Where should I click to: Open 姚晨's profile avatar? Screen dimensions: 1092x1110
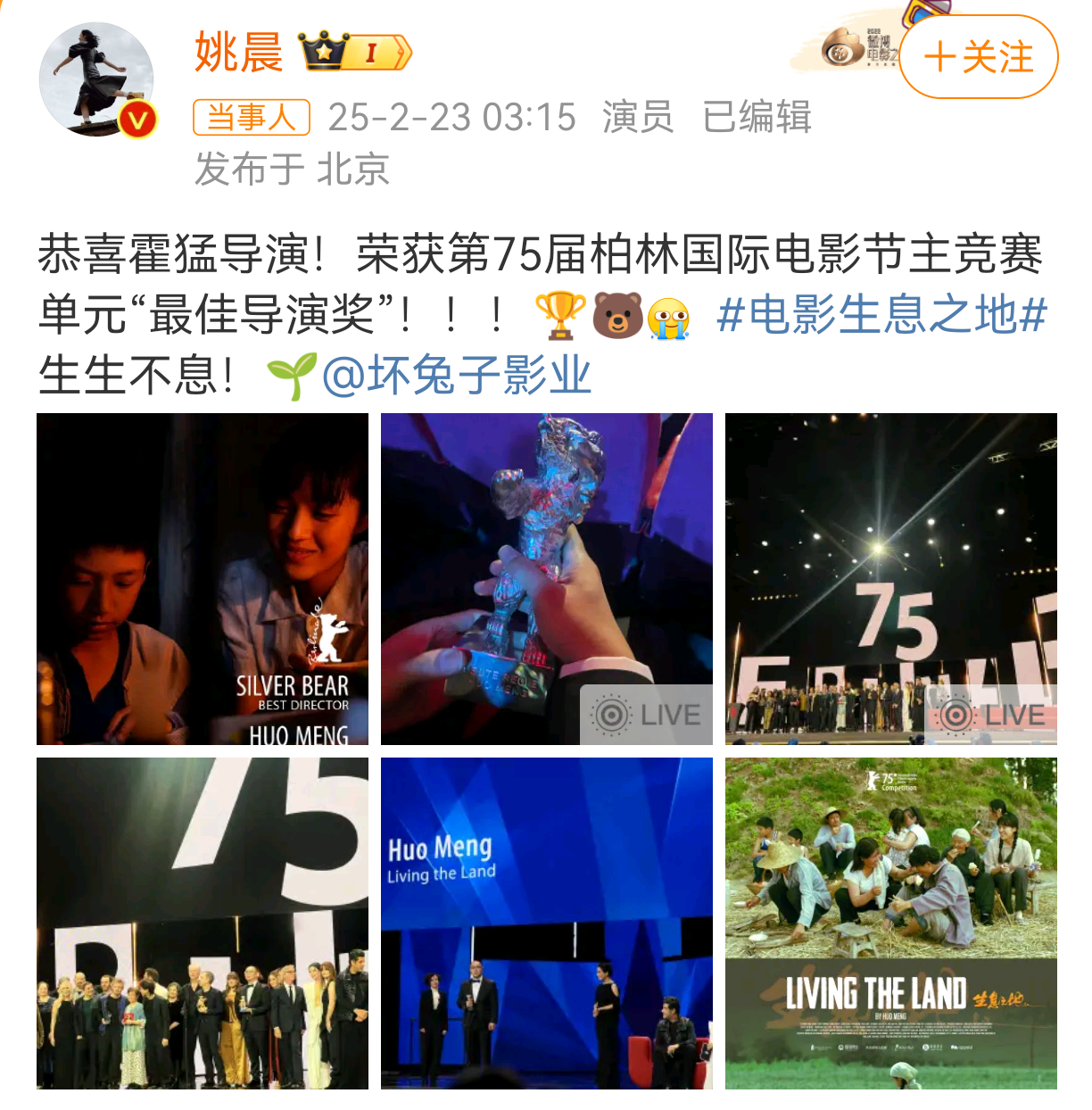pos(96,80)
